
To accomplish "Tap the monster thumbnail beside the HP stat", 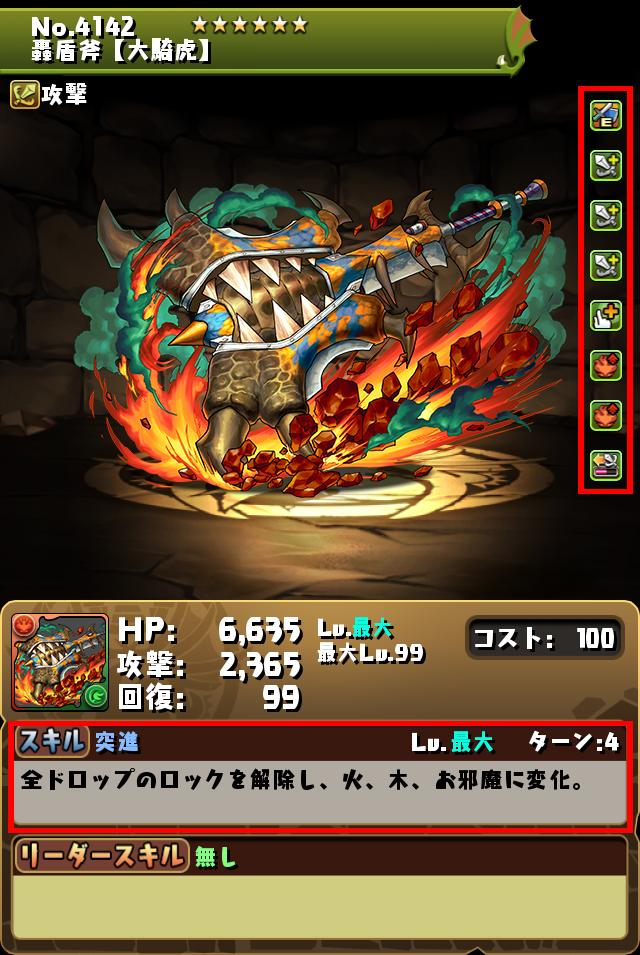I will point(60,661).
